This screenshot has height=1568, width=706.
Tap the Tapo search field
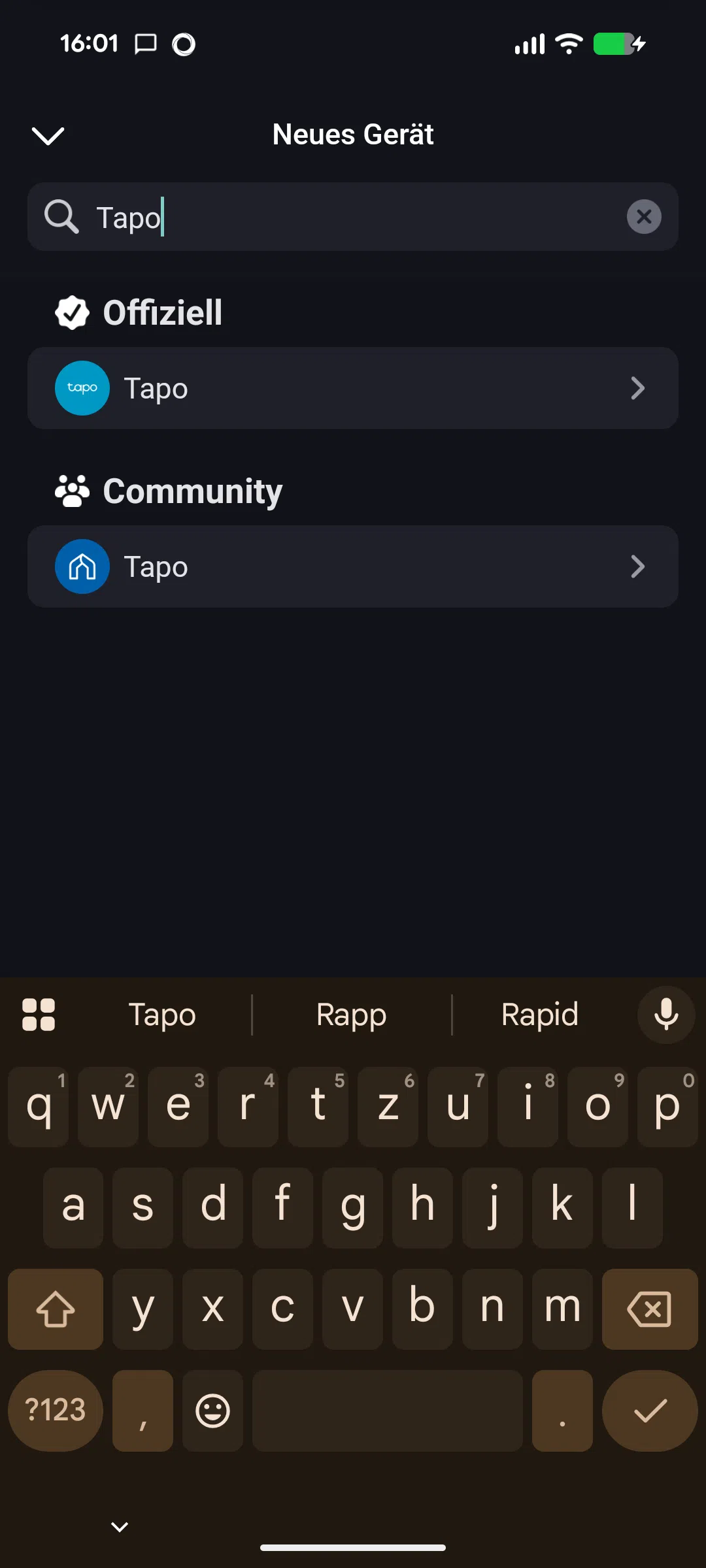pos(353,217)
